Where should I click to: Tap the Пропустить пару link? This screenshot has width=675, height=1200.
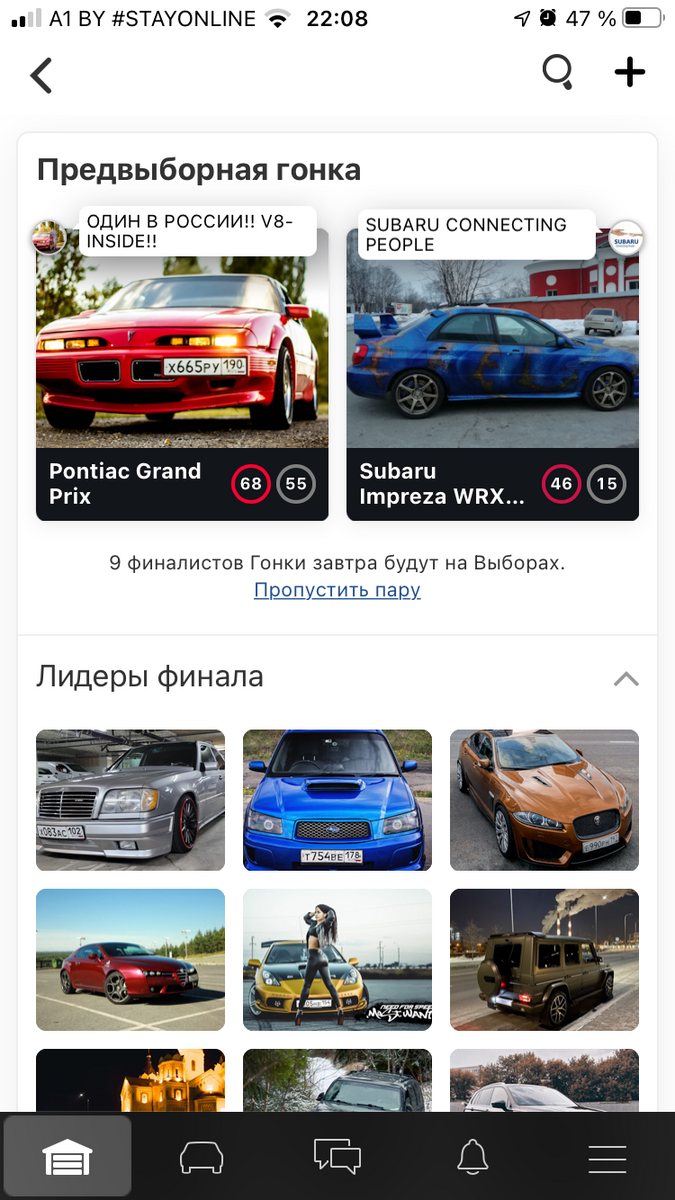click(337, 590)
